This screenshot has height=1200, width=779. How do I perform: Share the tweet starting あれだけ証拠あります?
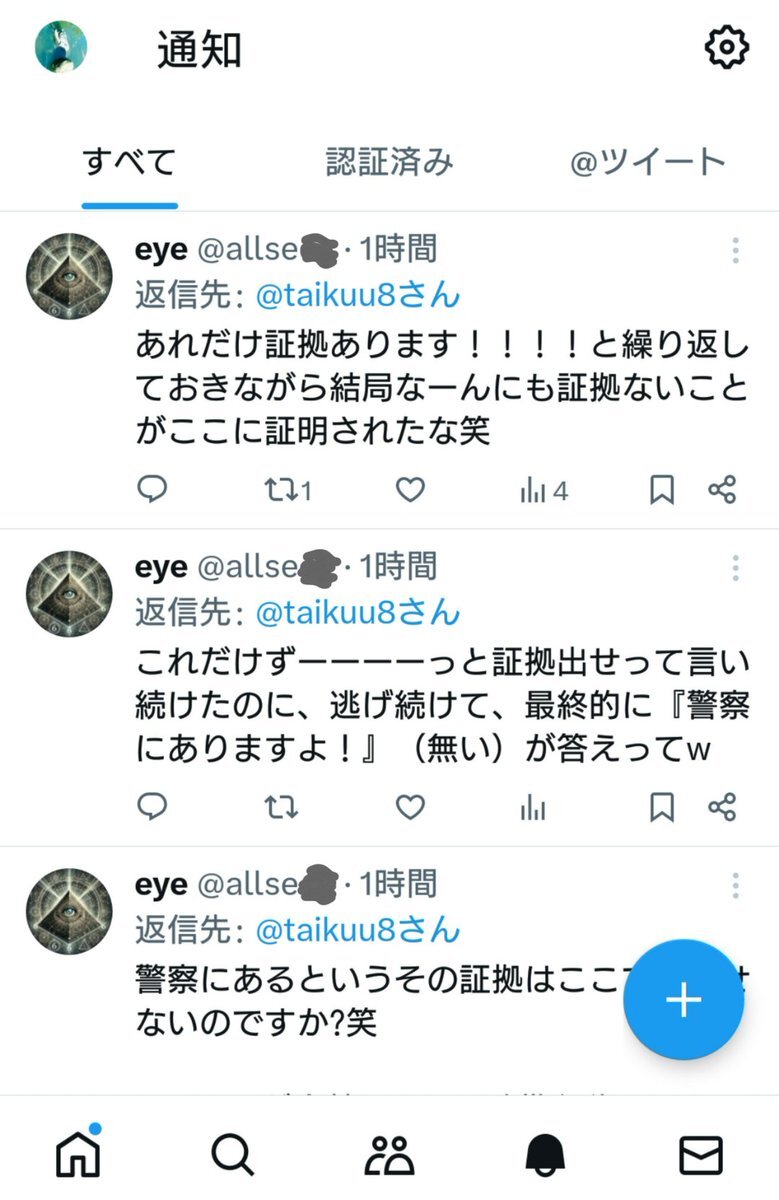(x=722, y=490)
